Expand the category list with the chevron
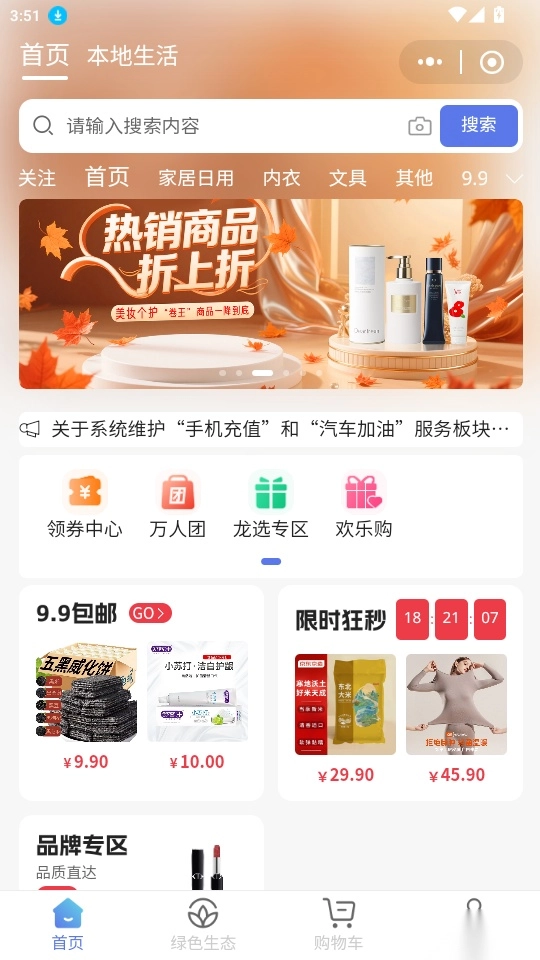540x960 pixels. [514, 179]
